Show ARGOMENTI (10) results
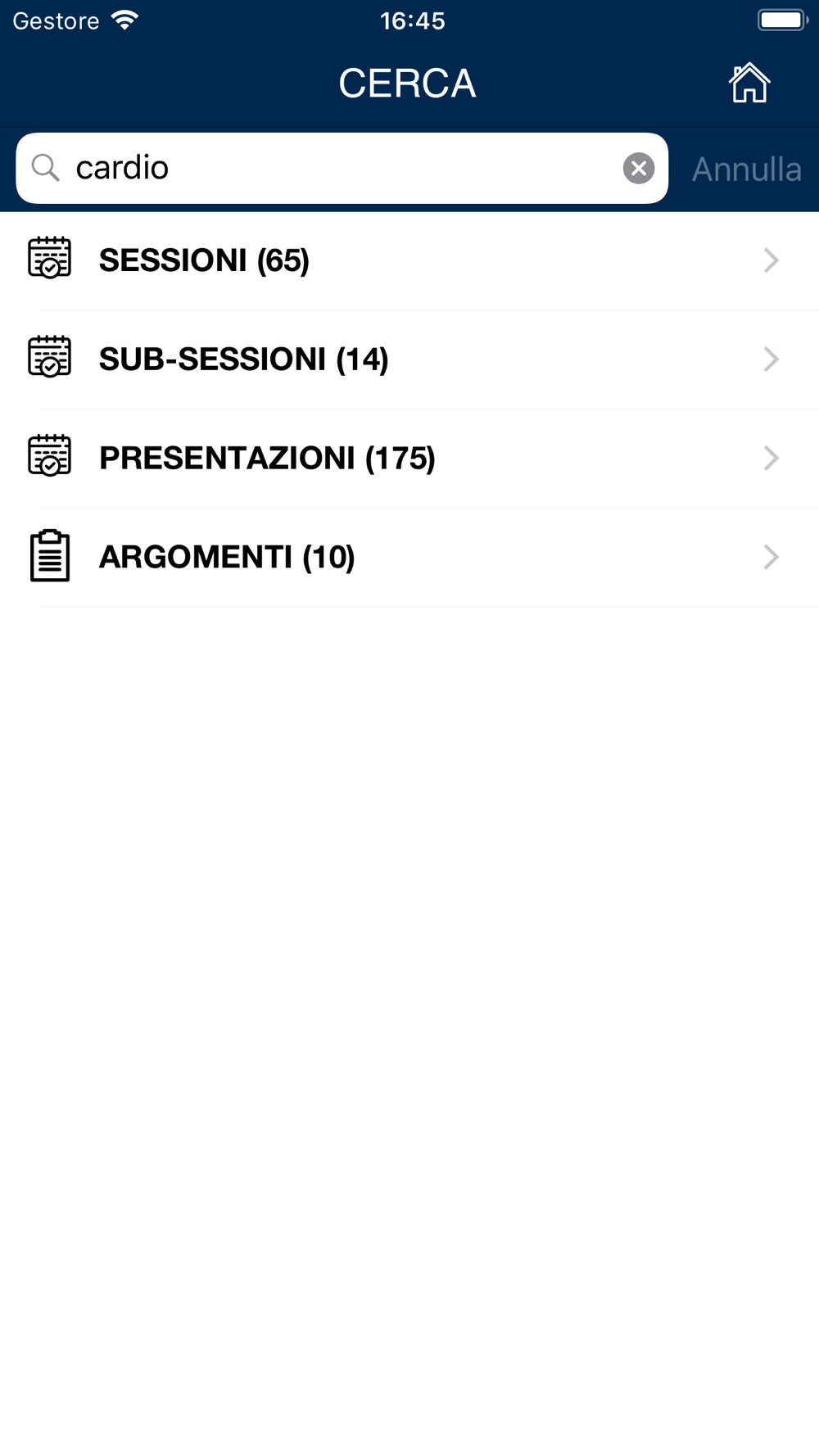The width and height of the screenshot is (819, 1456). point(409,558)
